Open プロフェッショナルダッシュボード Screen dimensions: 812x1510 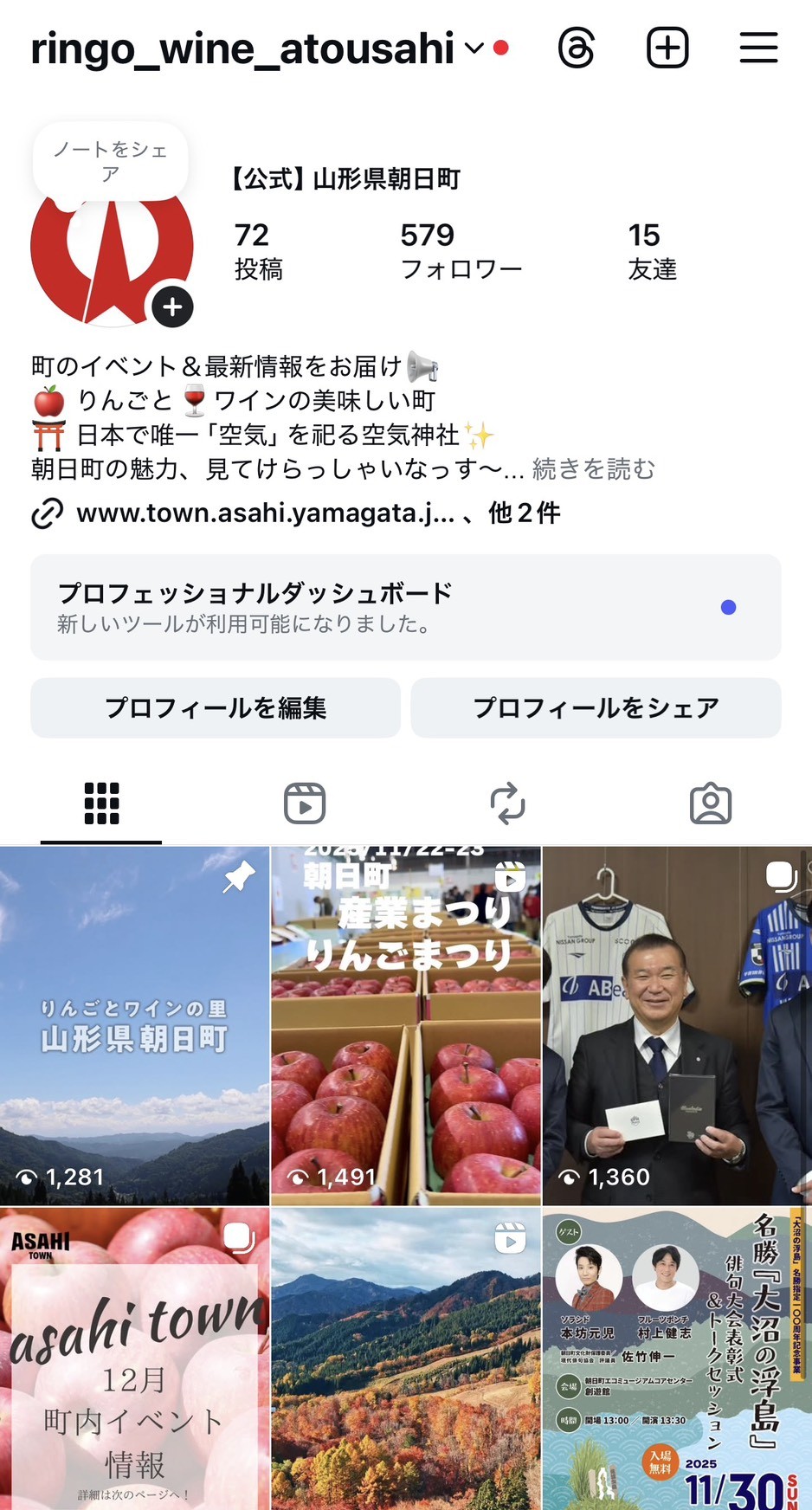click(x=405, y=607)
